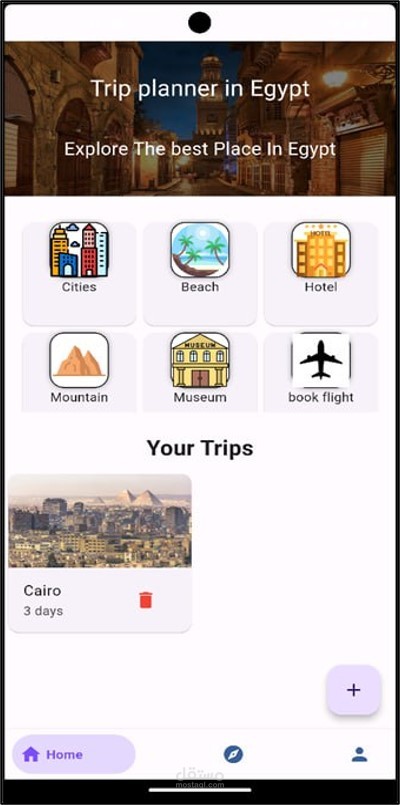Browse the Mountain category
Viewport: 400px width, 805px height.
79,372
